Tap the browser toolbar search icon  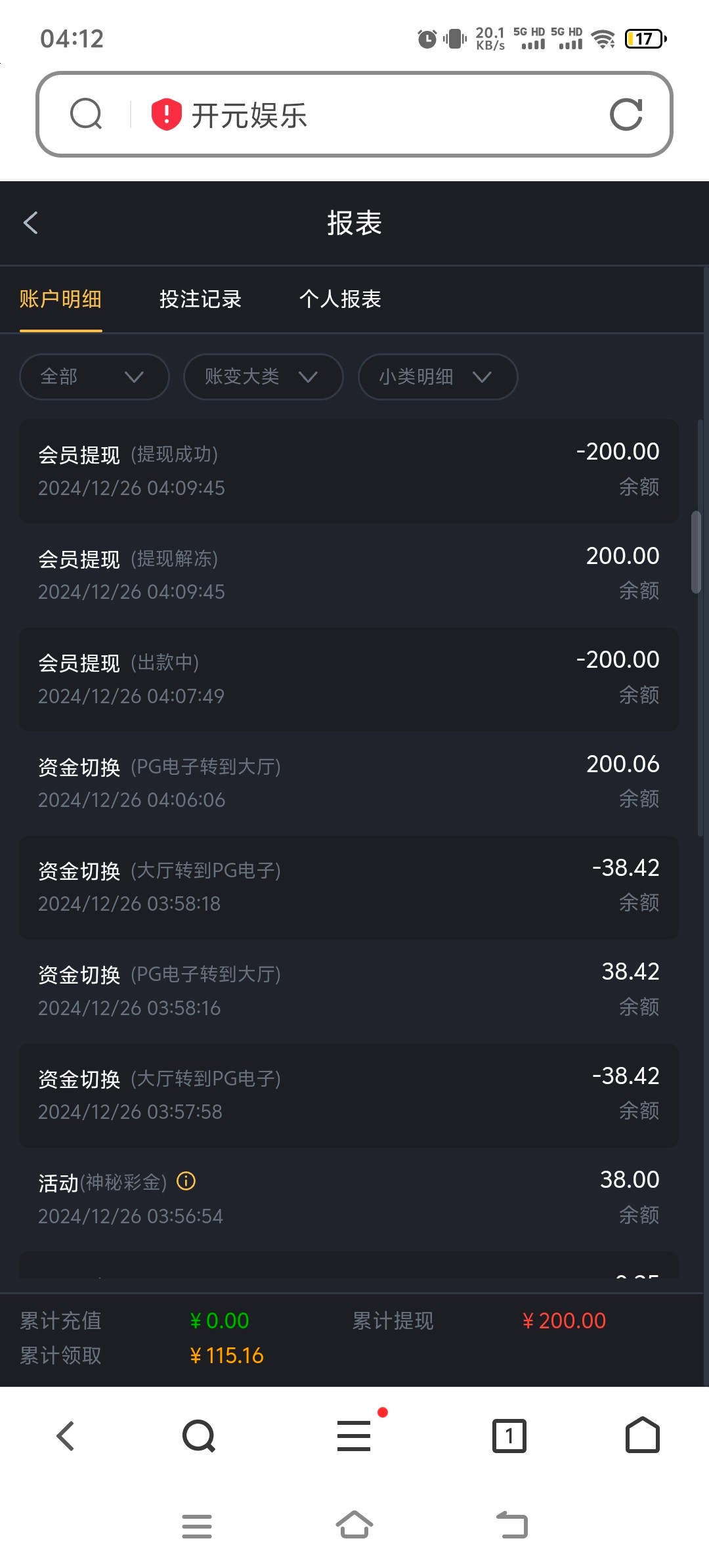coord(199,1436)
